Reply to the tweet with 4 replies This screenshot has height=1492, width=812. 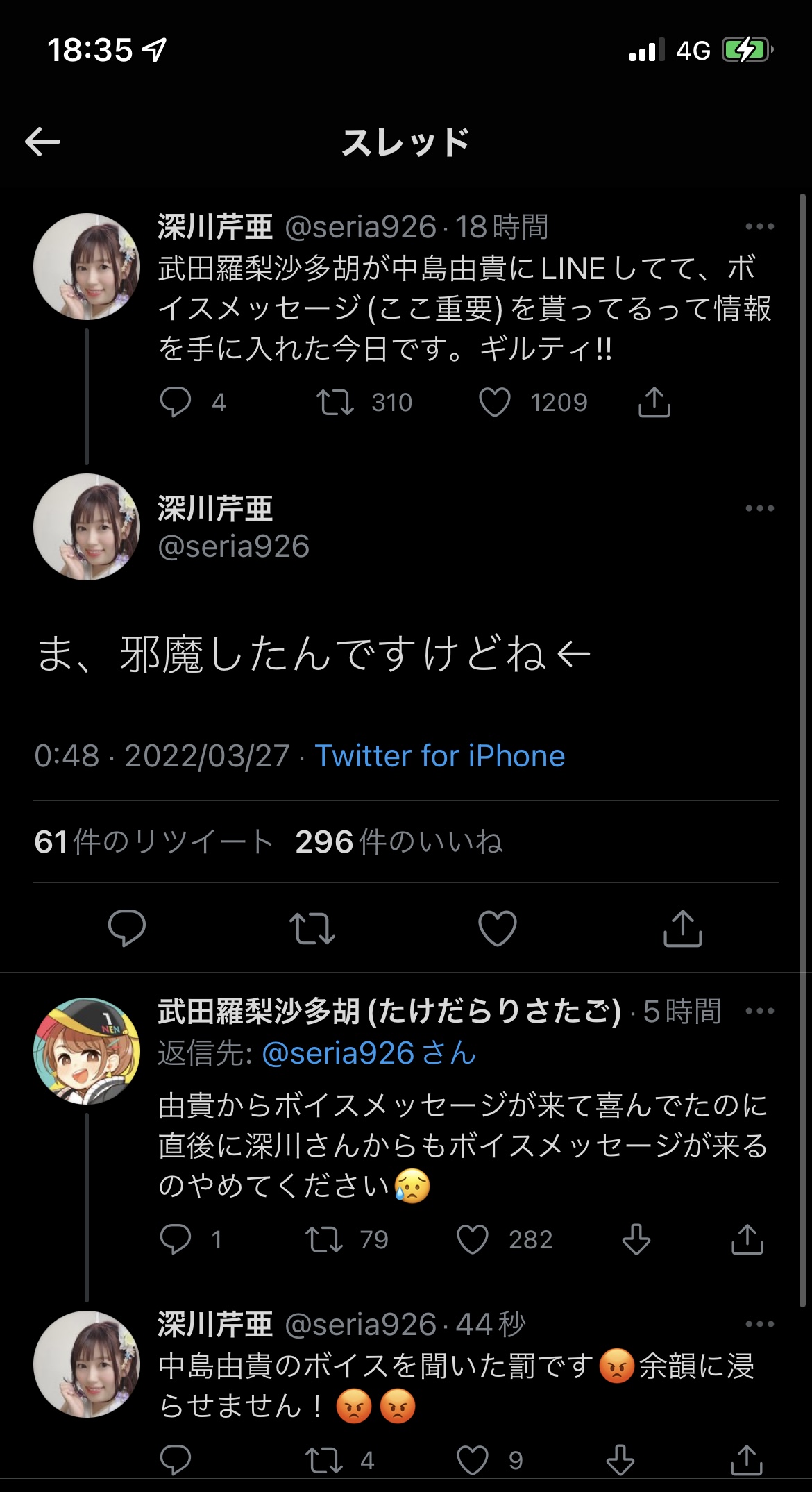coord(175,402)
